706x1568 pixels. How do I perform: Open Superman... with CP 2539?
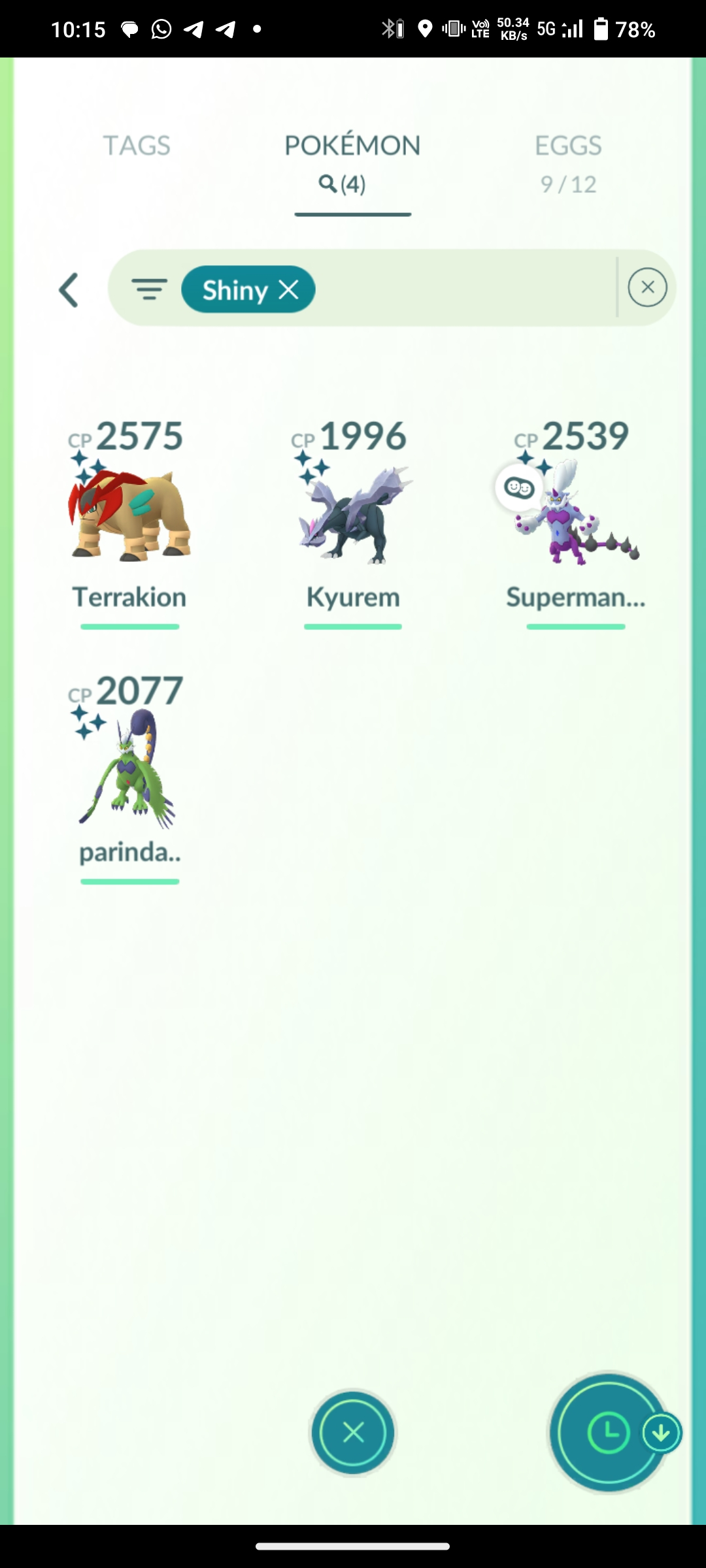(575, 516)
